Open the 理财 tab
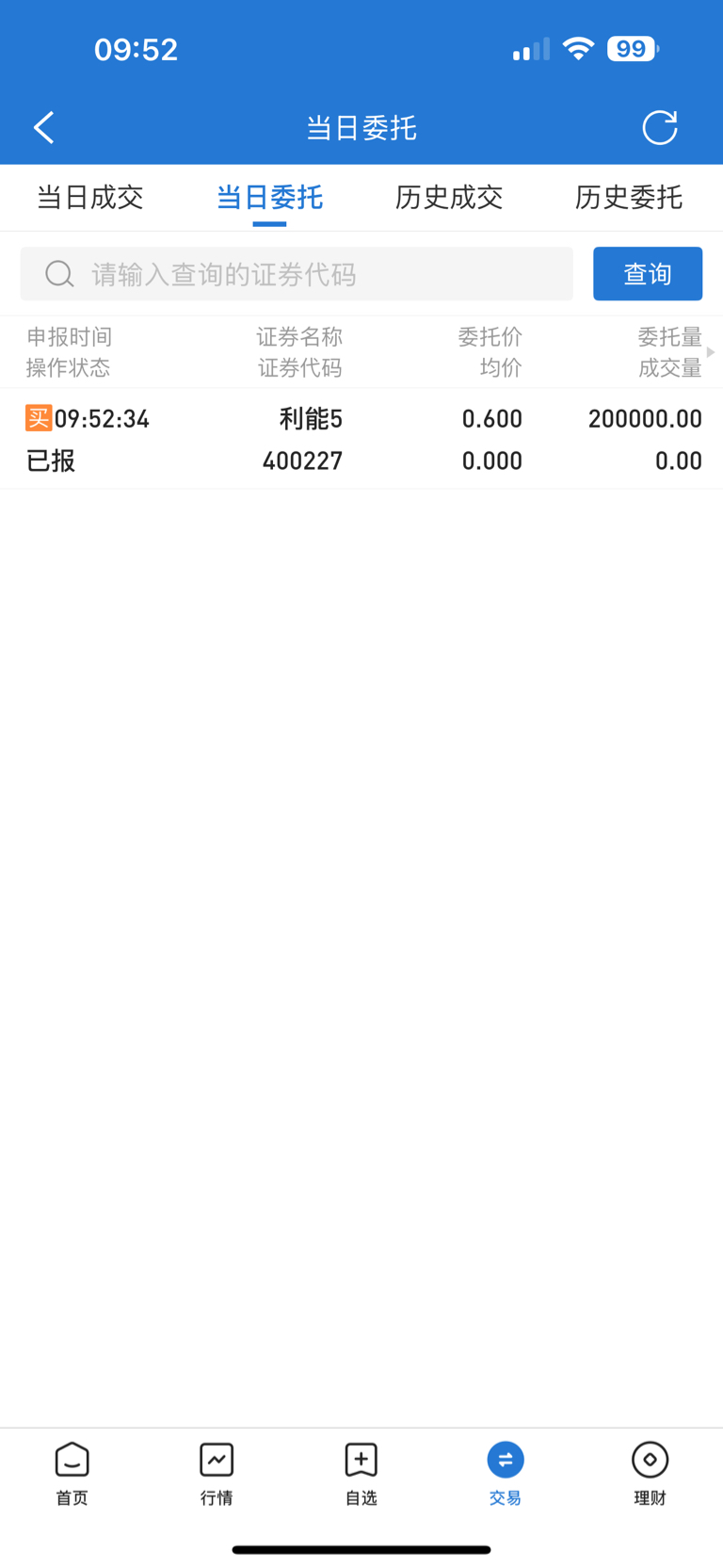This screenshot has height=1568, width=723. (x=650, y=1473)
